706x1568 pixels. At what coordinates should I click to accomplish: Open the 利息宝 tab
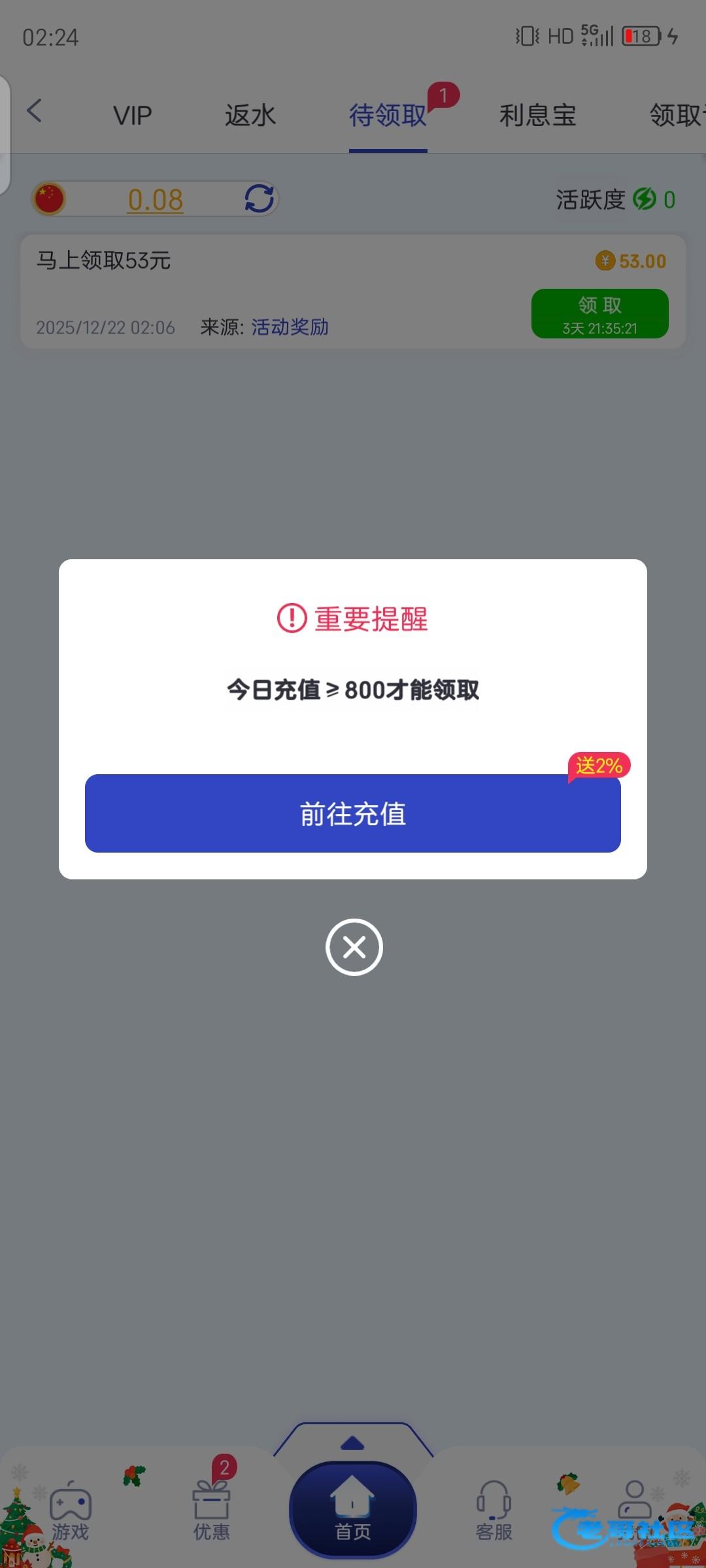537,116
